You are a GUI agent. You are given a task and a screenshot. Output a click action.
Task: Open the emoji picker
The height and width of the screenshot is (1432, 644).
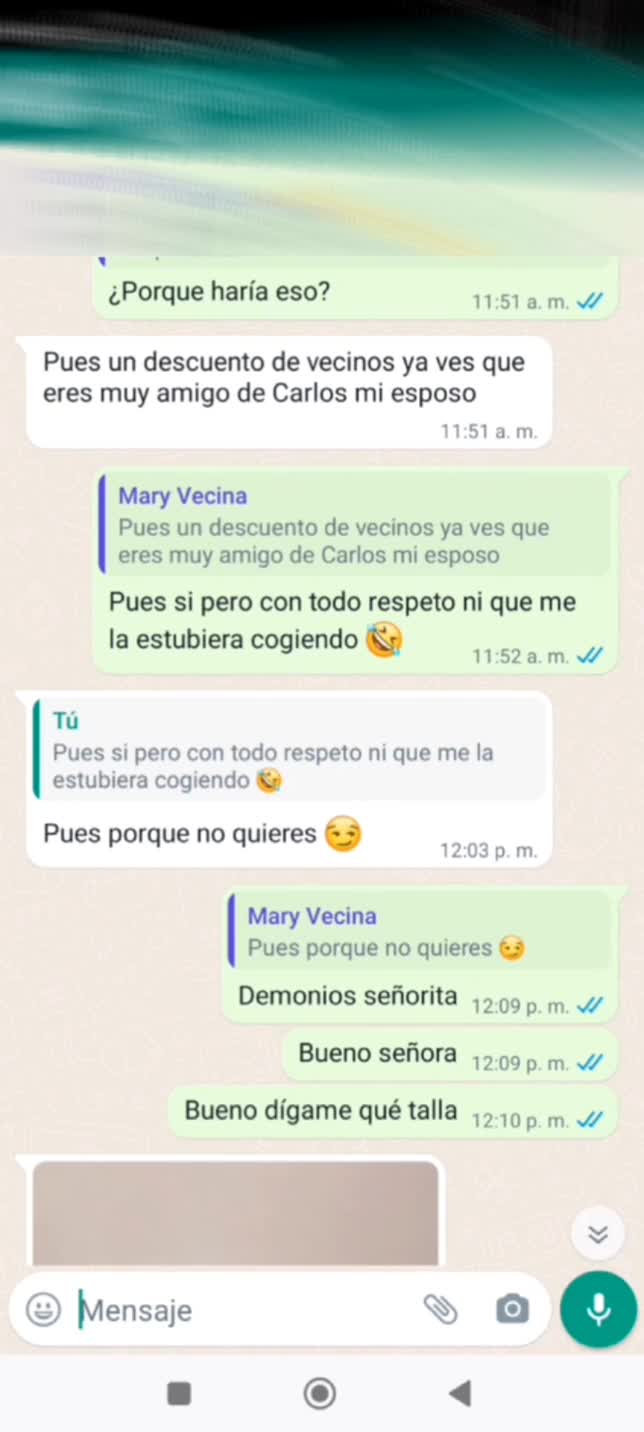pos(43,1309)
